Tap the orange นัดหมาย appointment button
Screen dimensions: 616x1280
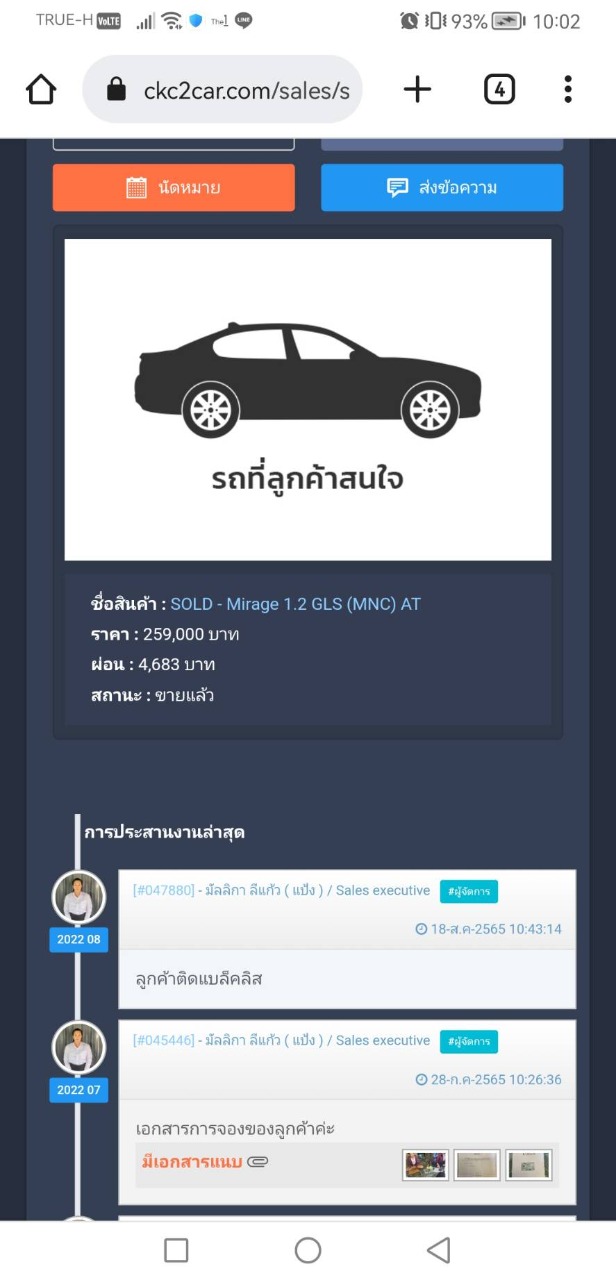(x=173, y=188)
